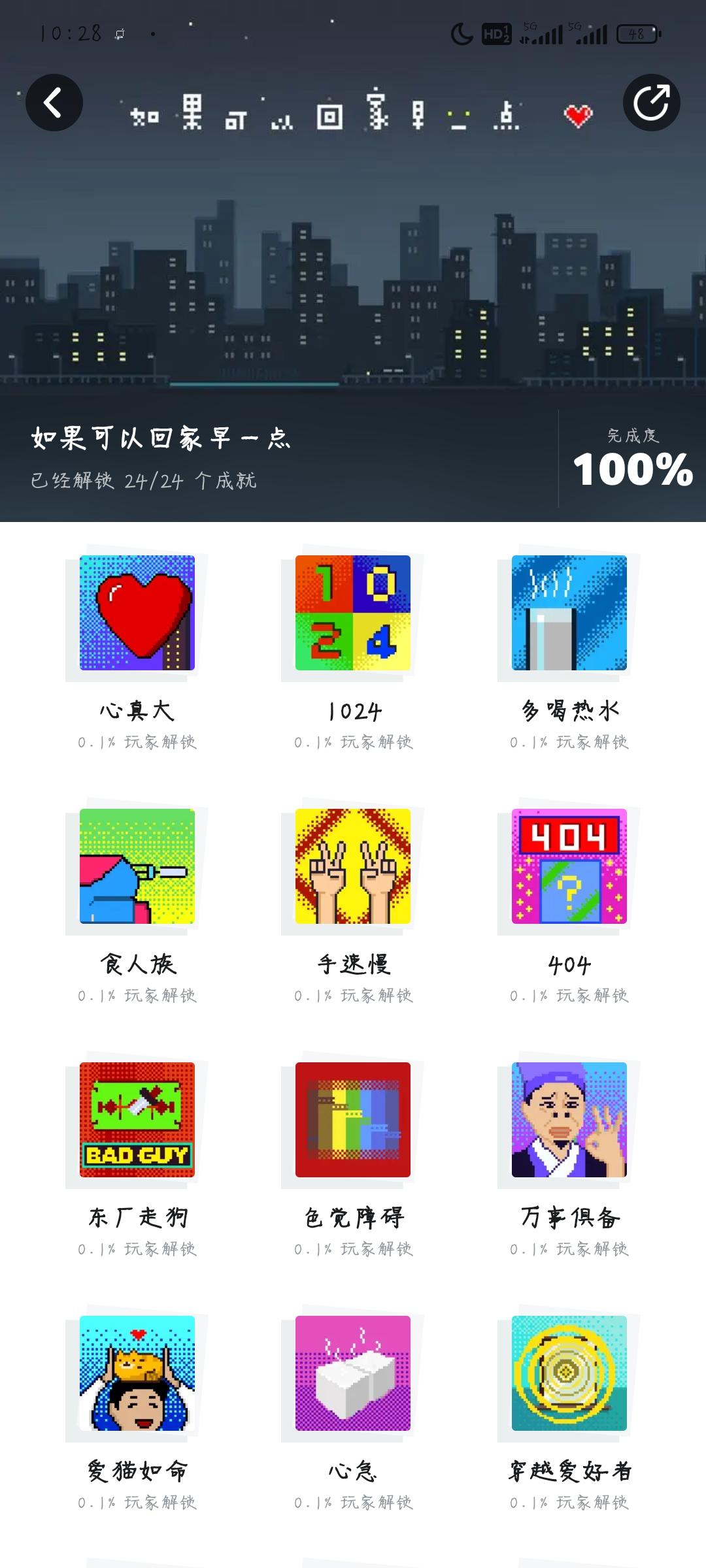Open the unlocked count 24/24 text
The width and height of the screenshot is (706, 1568).
145,480
